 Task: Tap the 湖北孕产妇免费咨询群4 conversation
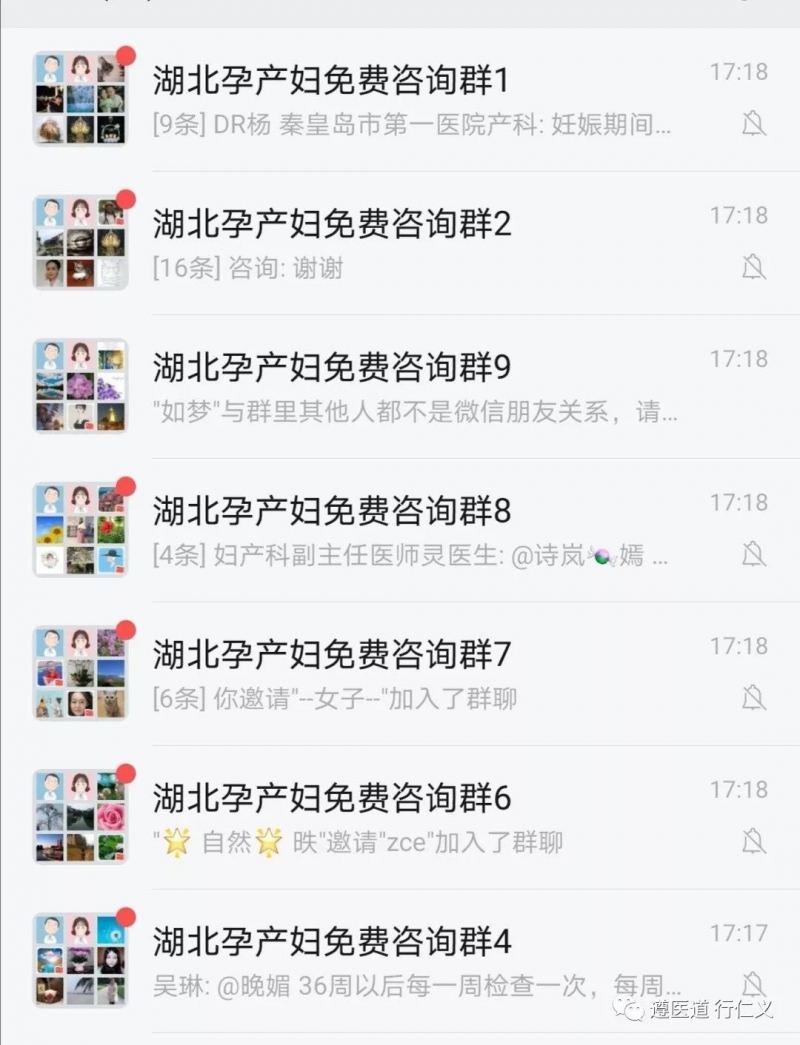click(x=400, y=961)
